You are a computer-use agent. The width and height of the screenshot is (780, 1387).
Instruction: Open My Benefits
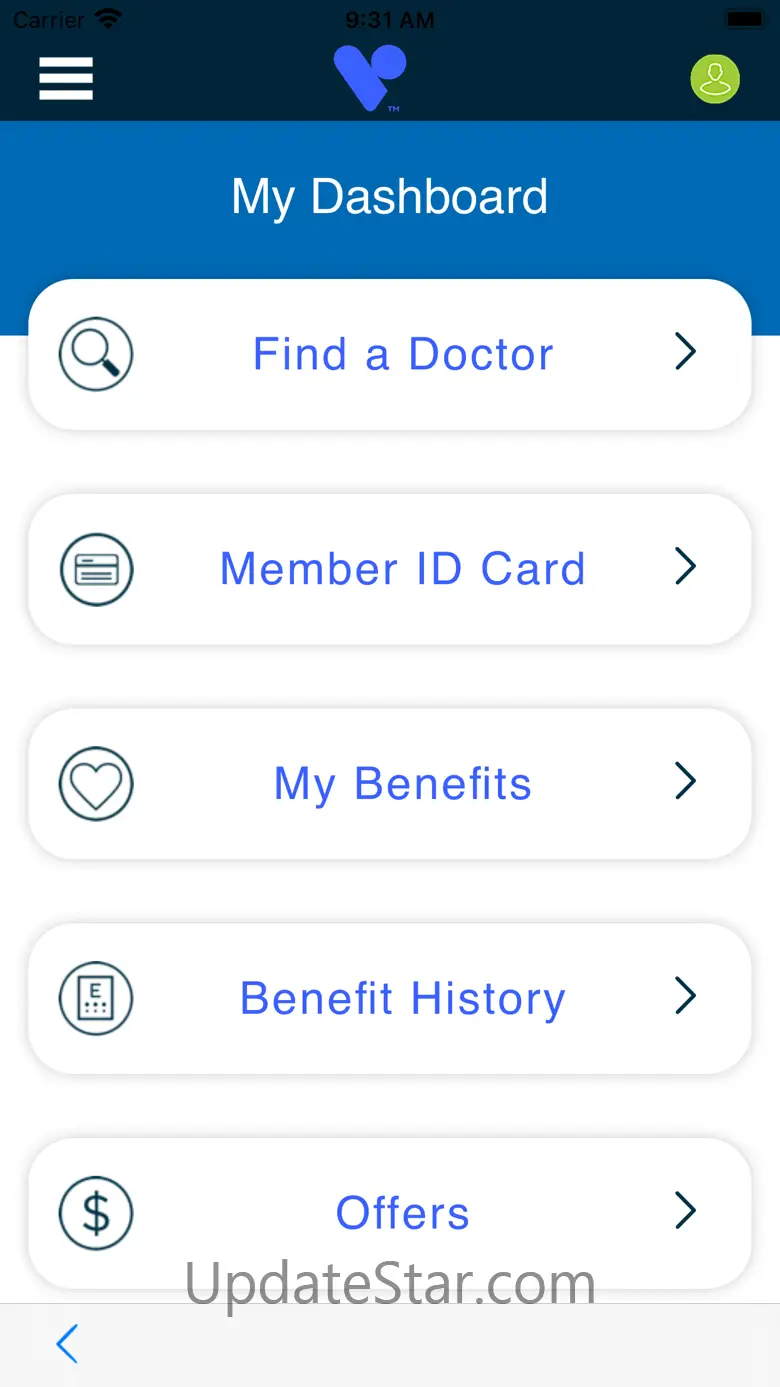point(390,783)
